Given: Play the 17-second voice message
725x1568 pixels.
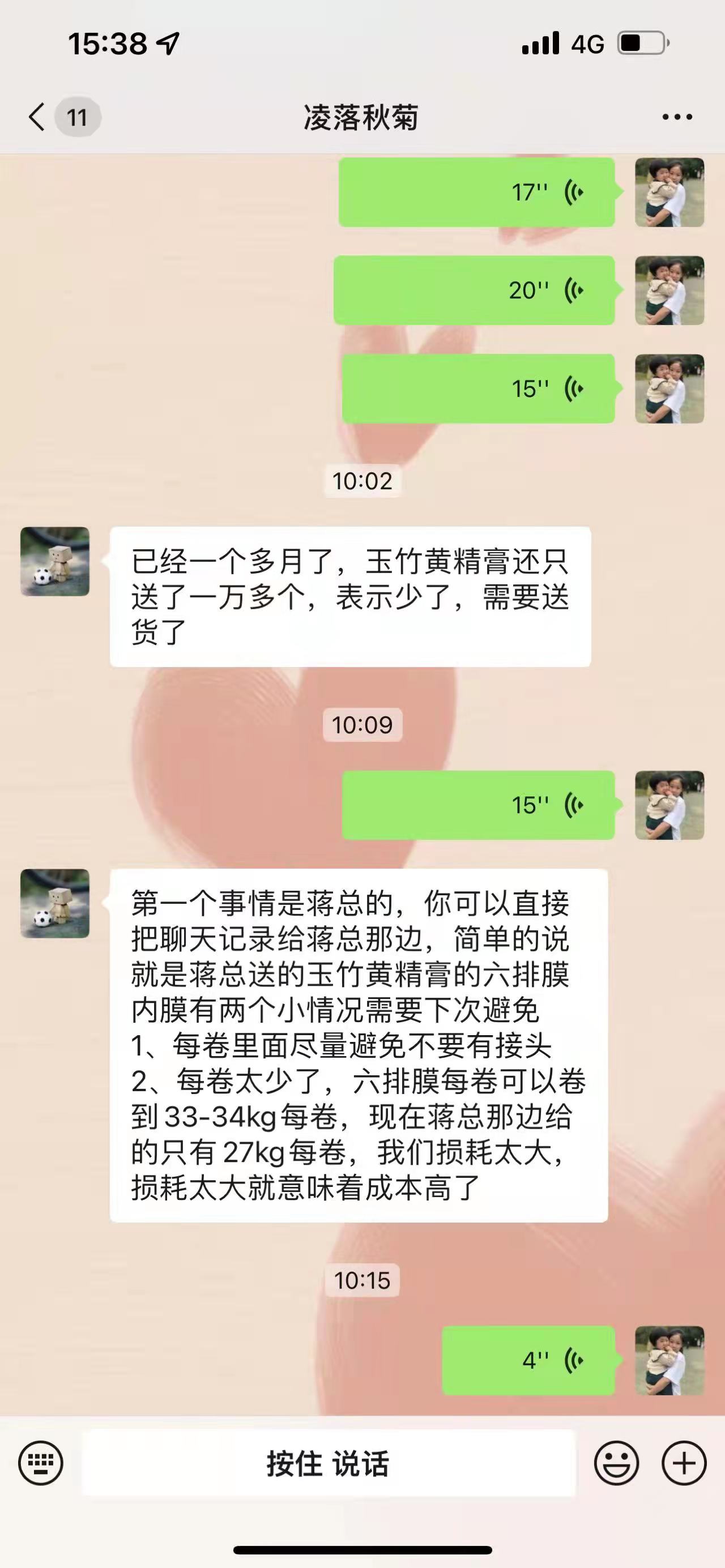Looking at the screenshot, I should 477,193.
